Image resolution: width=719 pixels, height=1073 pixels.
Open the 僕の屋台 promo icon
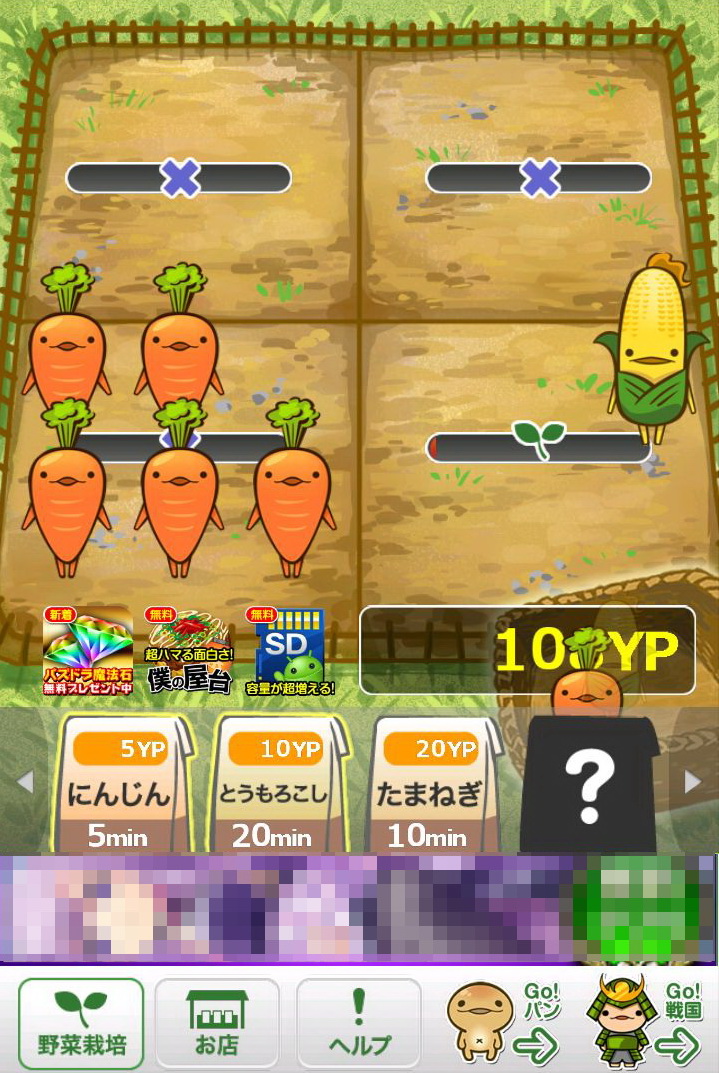click(x=190, y=652)
